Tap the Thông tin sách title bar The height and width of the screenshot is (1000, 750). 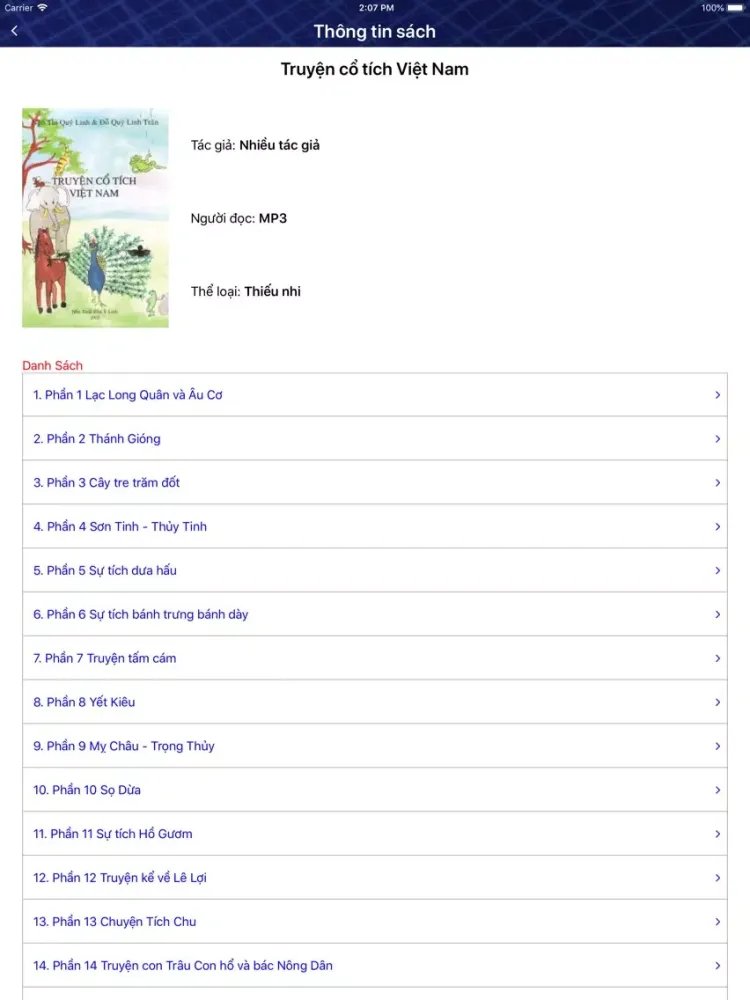(375, 31)
